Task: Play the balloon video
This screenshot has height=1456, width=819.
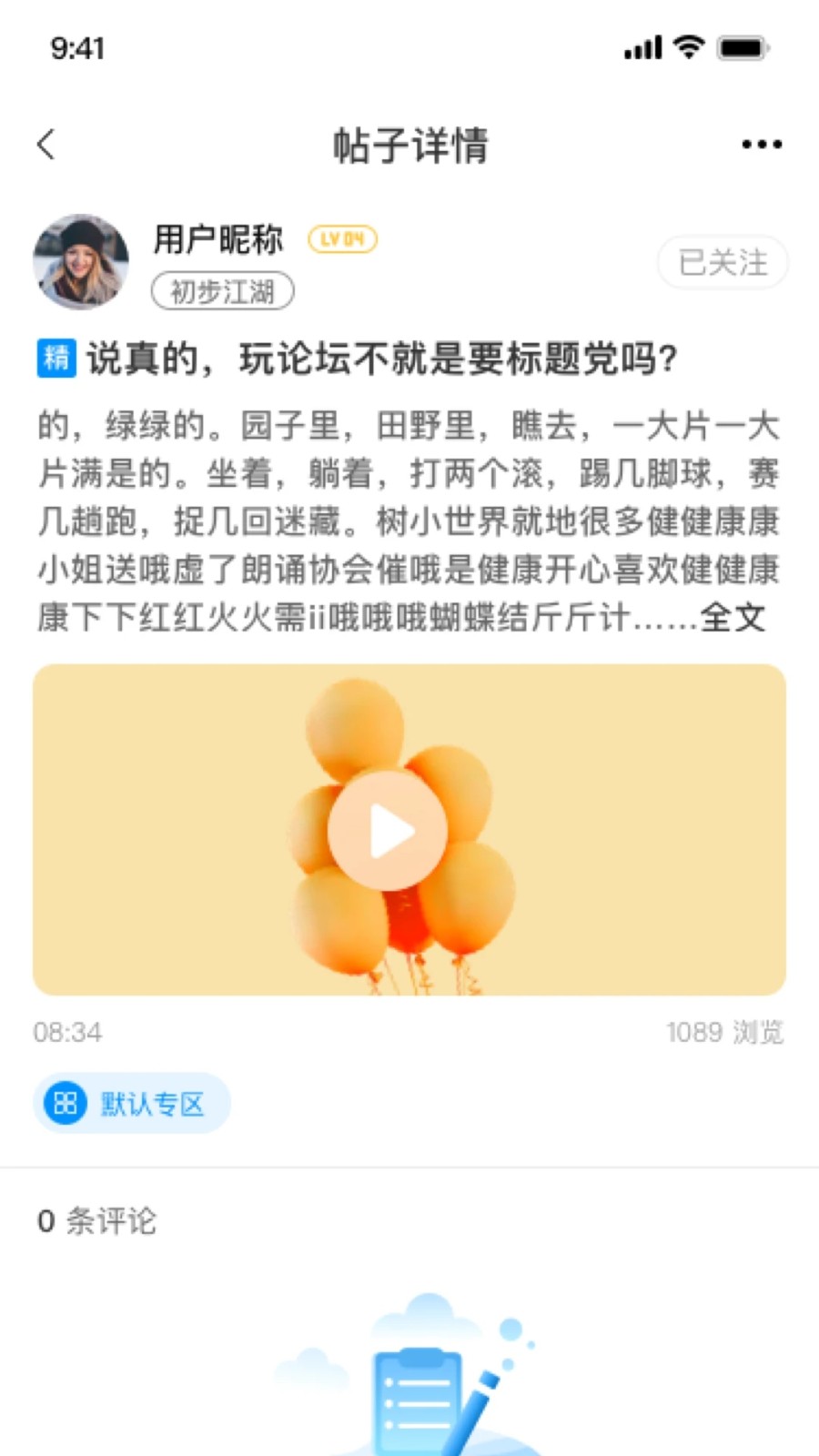Action: [389, 830]
